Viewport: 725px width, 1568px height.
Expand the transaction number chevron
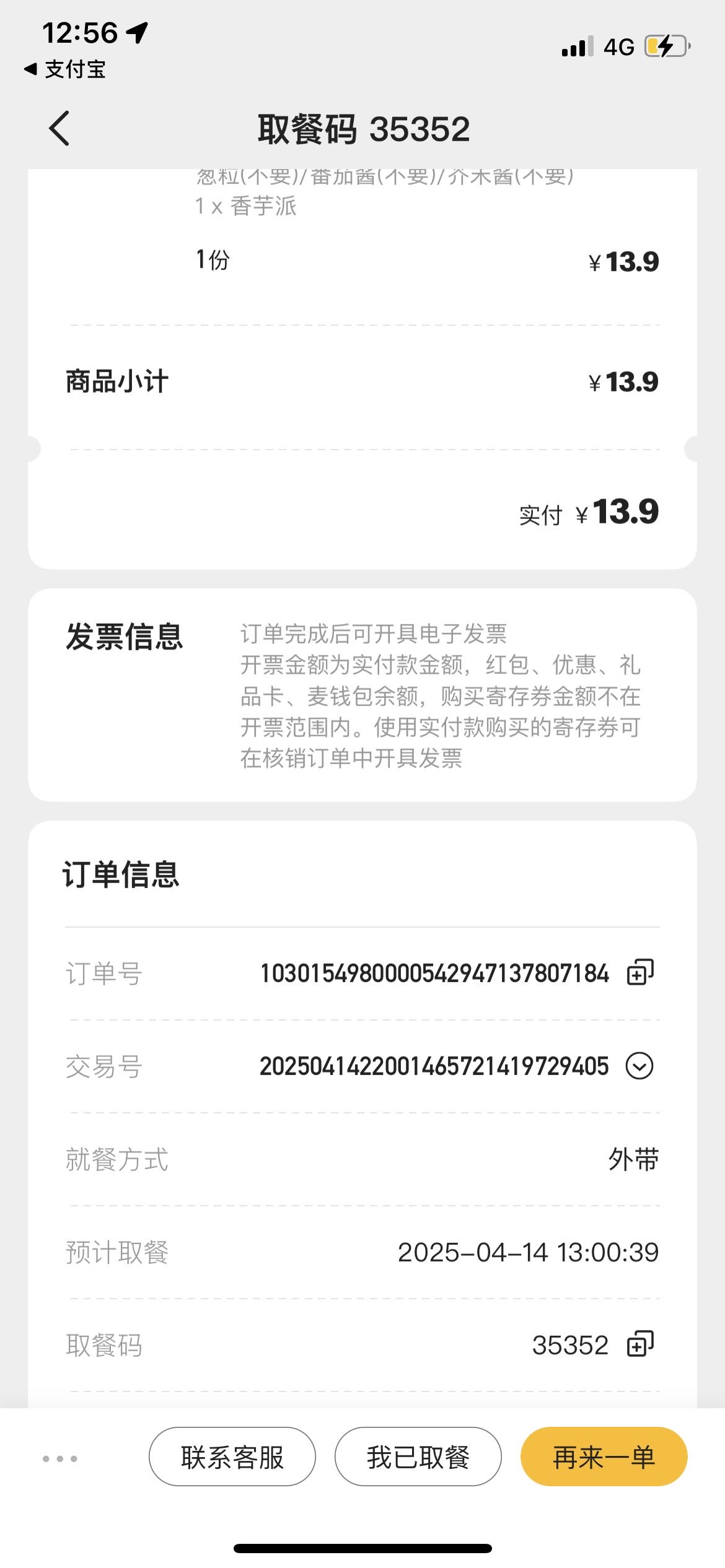[639, 1066]
